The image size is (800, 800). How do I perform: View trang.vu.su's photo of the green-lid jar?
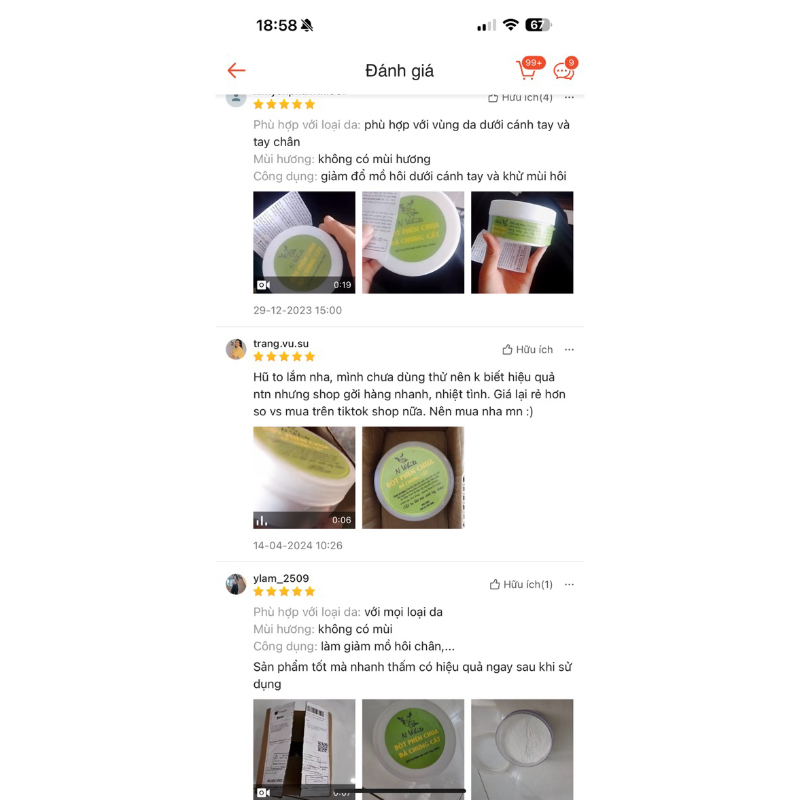tap(413, 478)
